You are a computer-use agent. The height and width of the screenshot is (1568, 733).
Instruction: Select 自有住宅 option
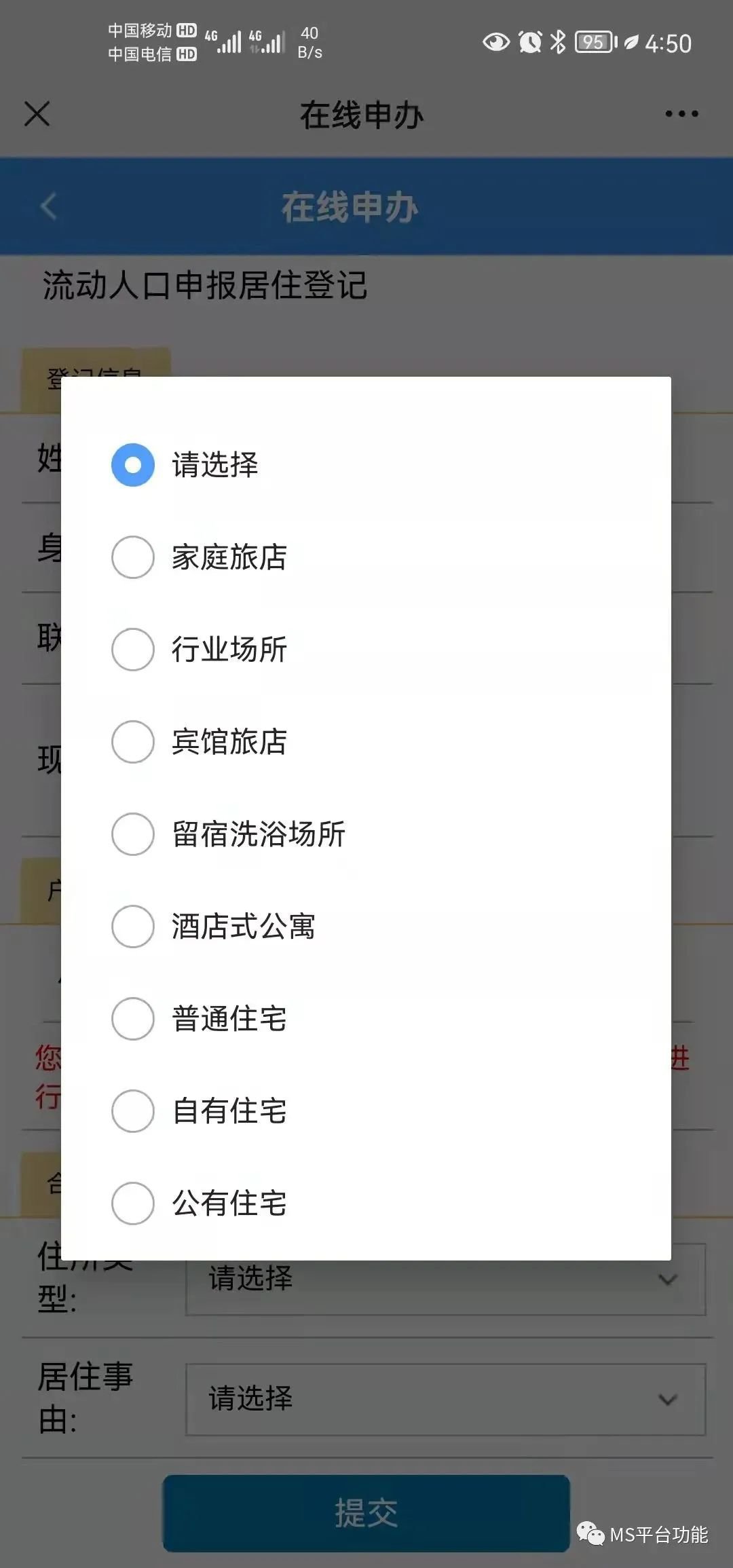click(133, 1111)
